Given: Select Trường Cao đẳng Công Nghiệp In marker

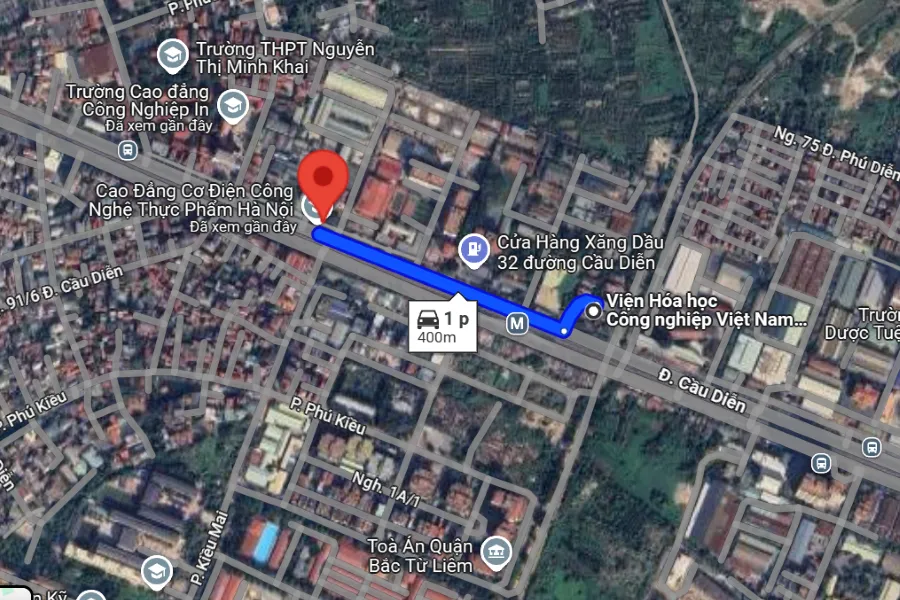Looking at the screenshot, I should (x=233, y=104).
